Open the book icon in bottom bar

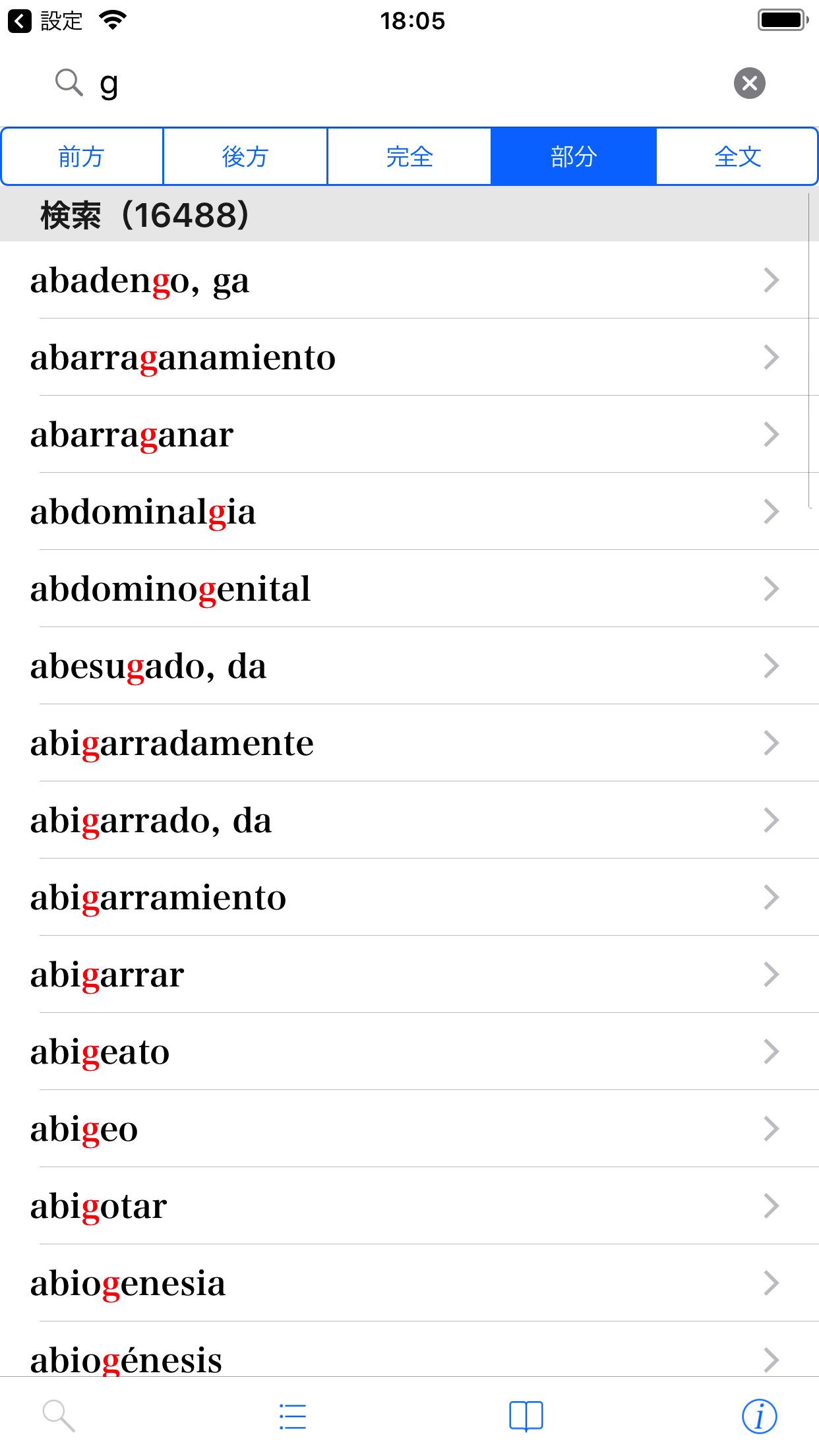point(526,1416)
